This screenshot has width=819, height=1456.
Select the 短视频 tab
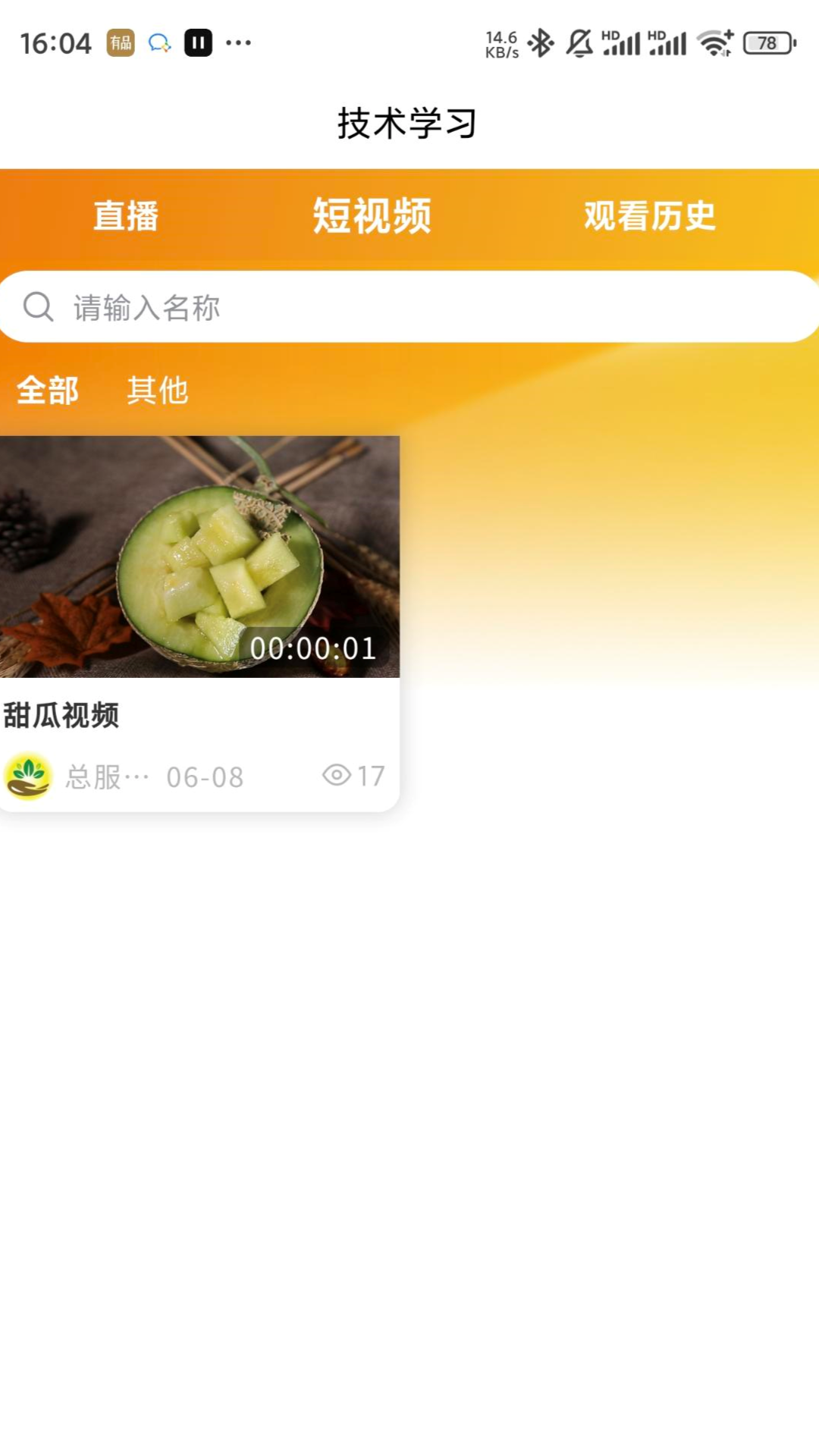pyautogui.click(x=370, y=217)
